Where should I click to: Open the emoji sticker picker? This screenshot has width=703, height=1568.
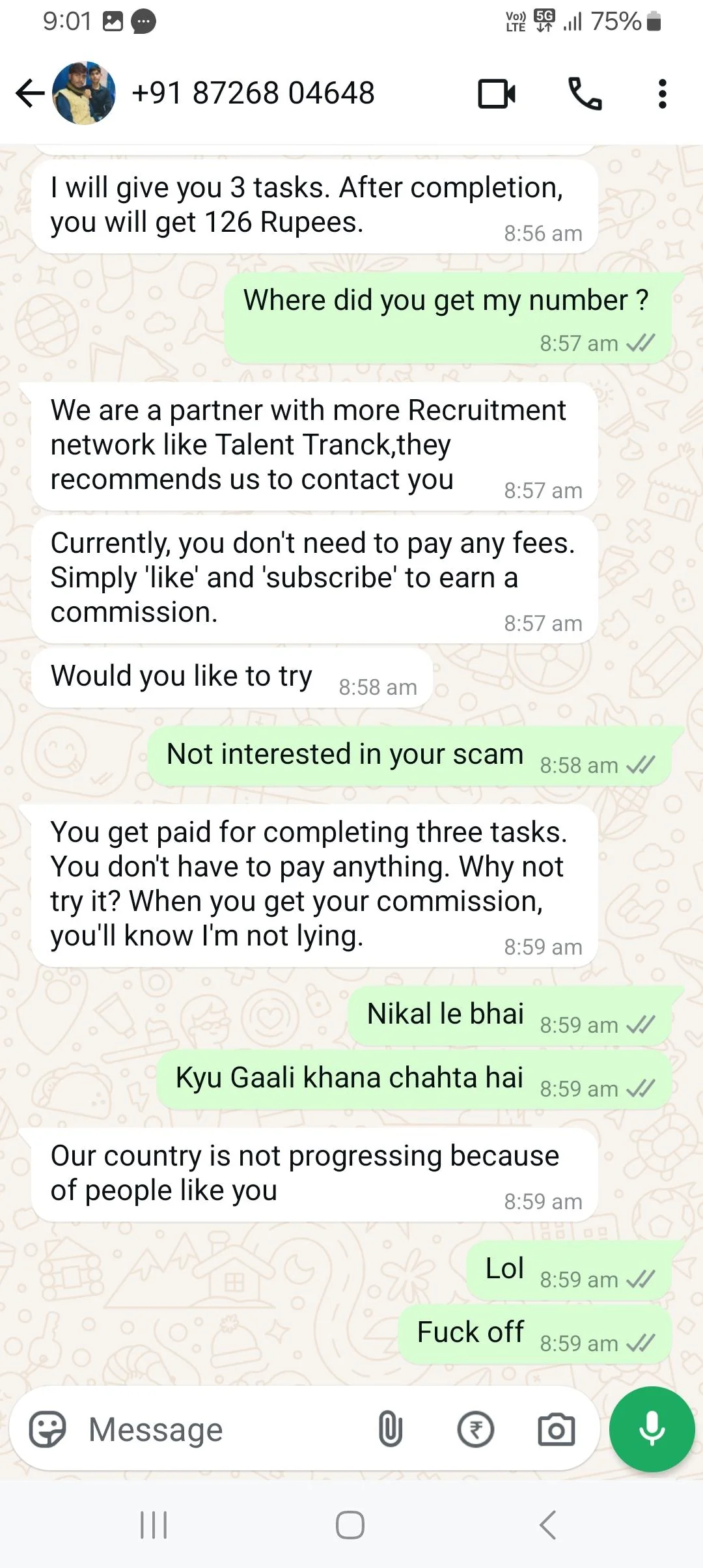coord(48,1429)
